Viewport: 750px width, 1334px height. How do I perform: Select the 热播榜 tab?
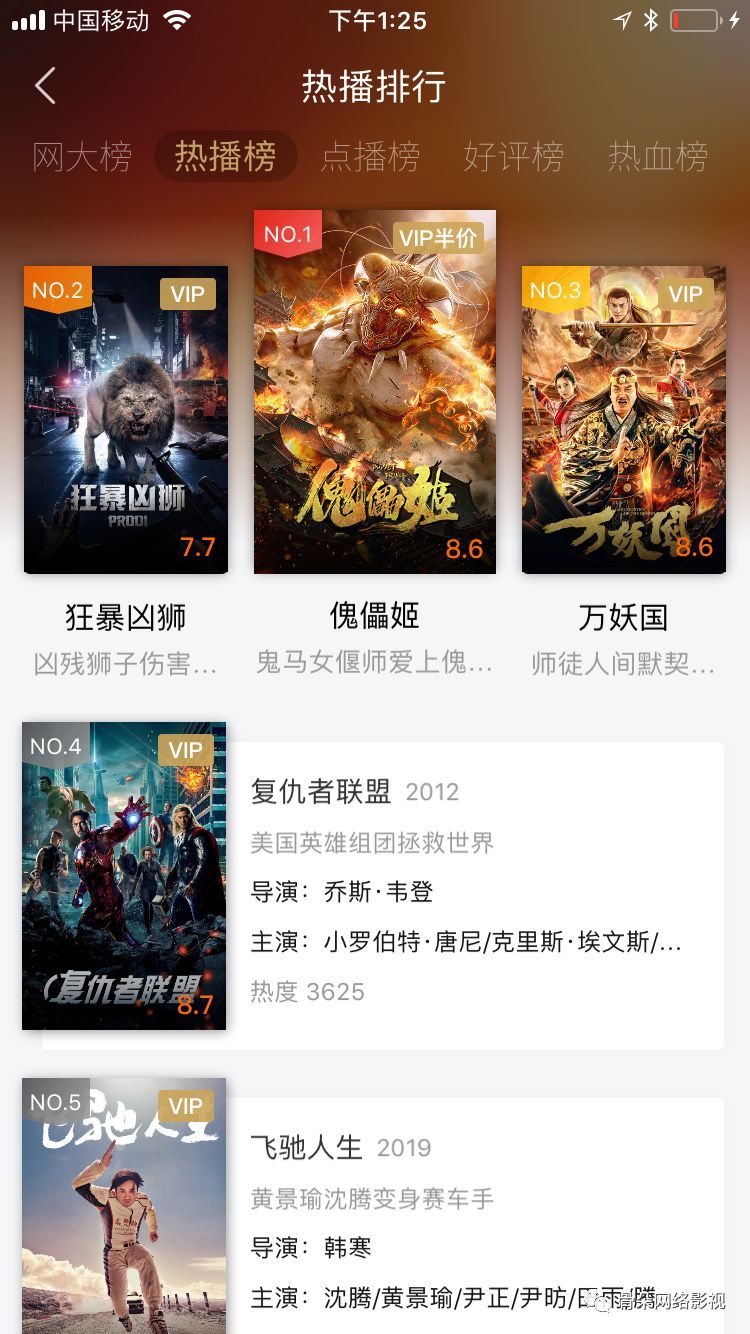[x=225, y=157]
